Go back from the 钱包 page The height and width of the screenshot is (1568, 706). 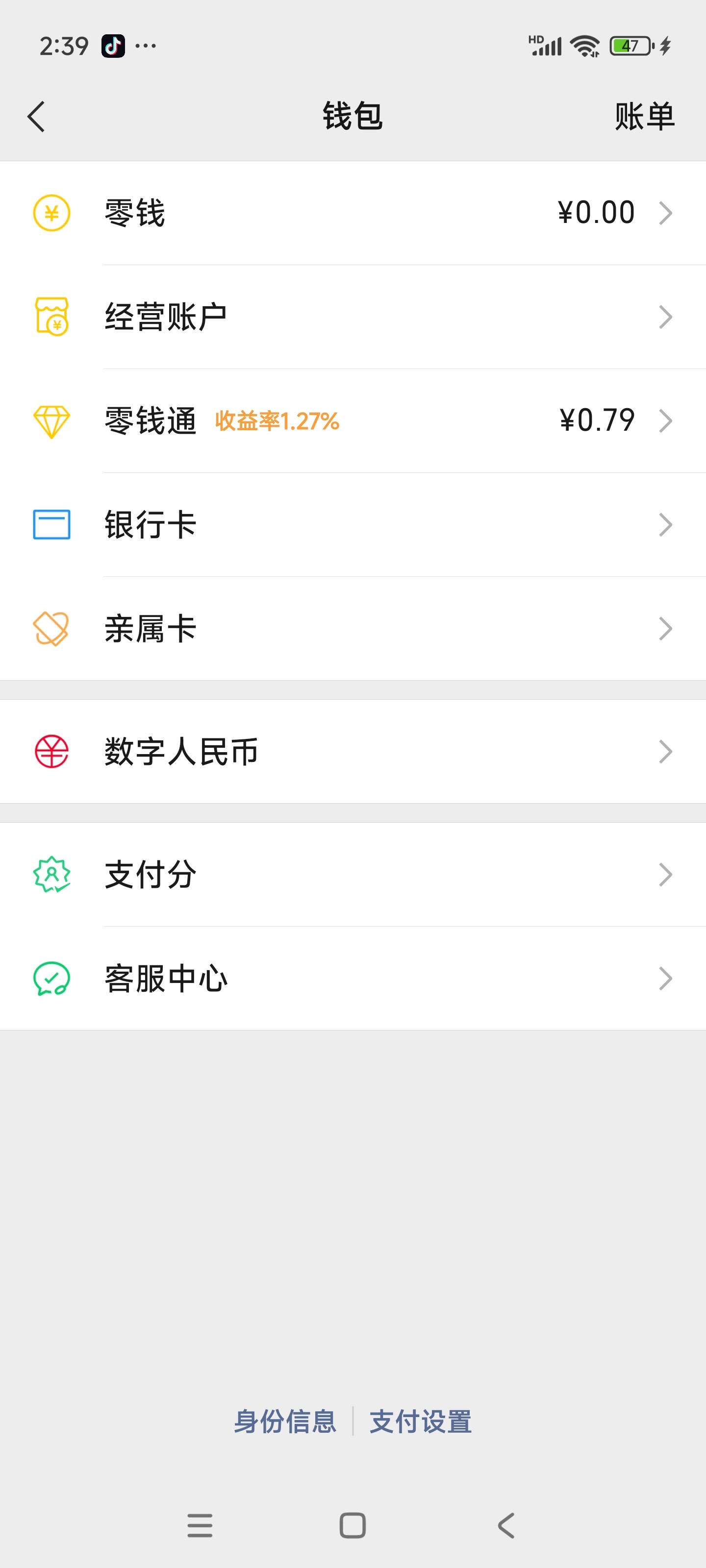pos(37,116)
